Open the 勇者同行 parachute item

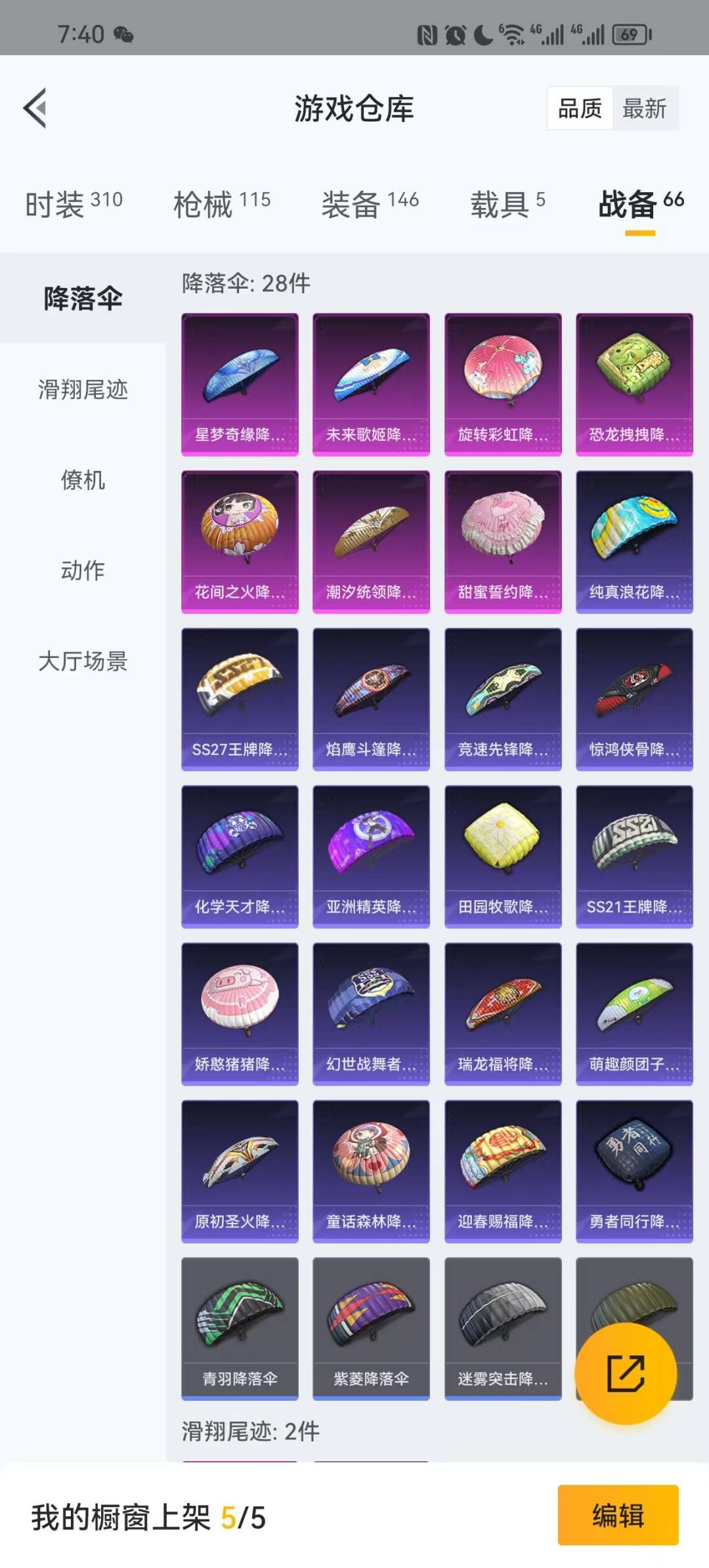(x=634, y=1172)
